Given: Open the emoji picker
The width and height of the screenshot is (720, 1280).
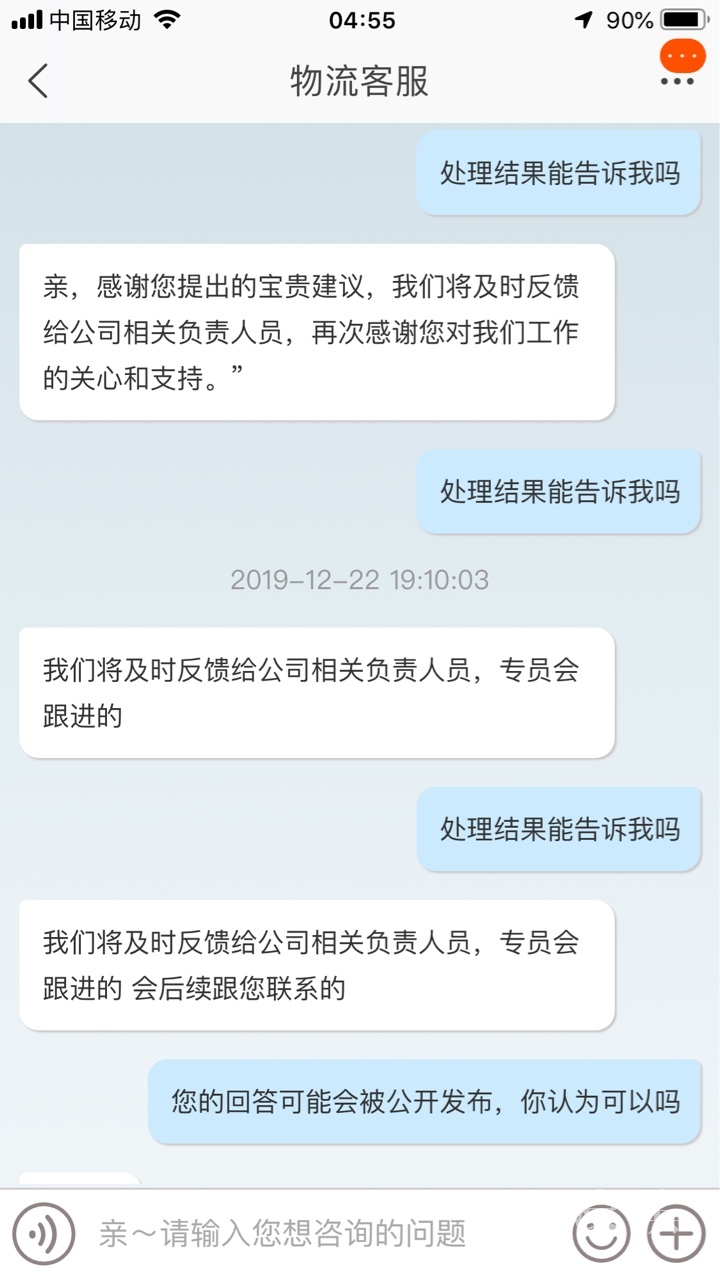Looking at the screenshot, I should click(x=601, y=1234).
